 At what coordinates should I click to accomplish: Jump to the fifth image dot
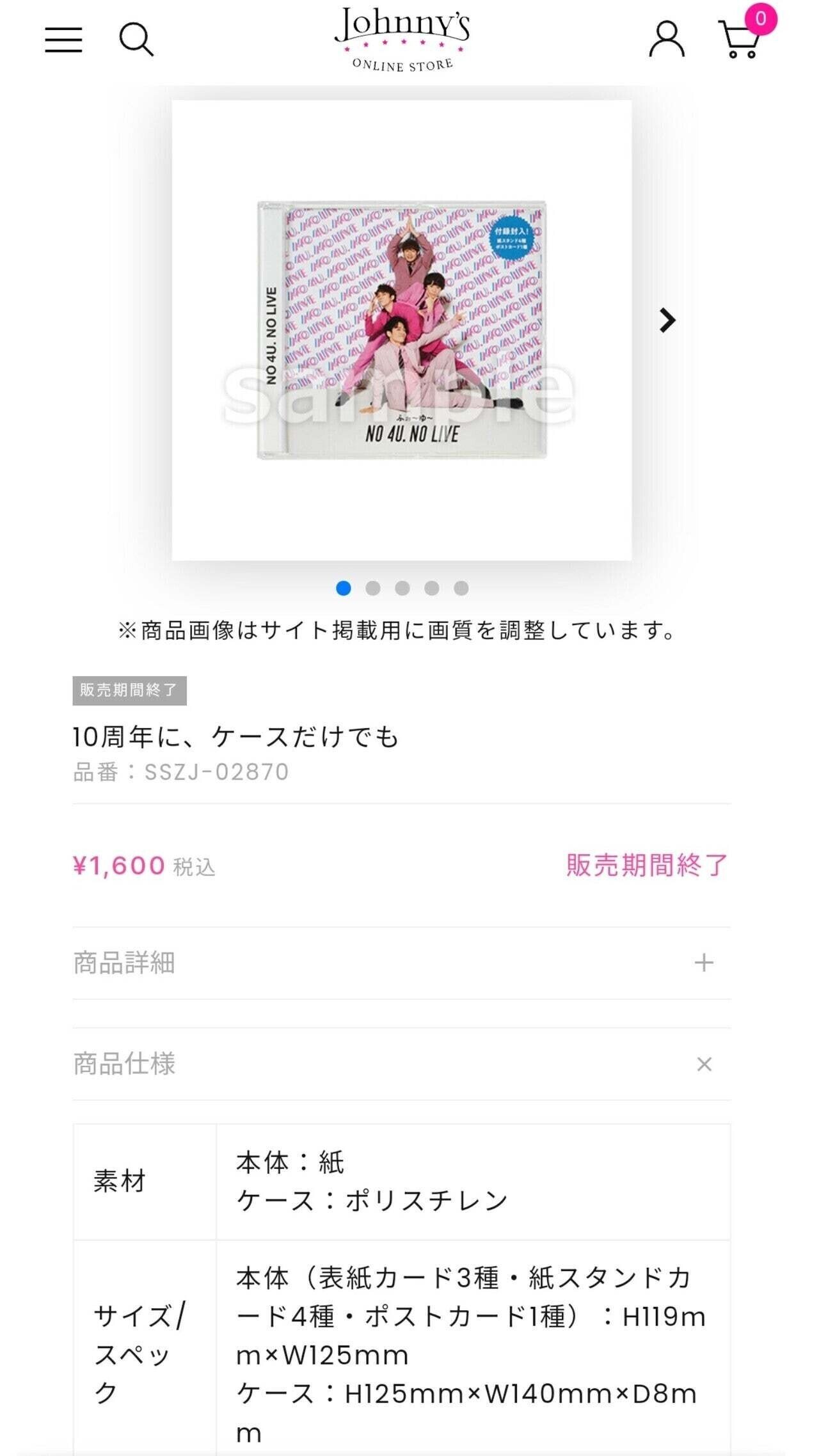click(461, 588)
